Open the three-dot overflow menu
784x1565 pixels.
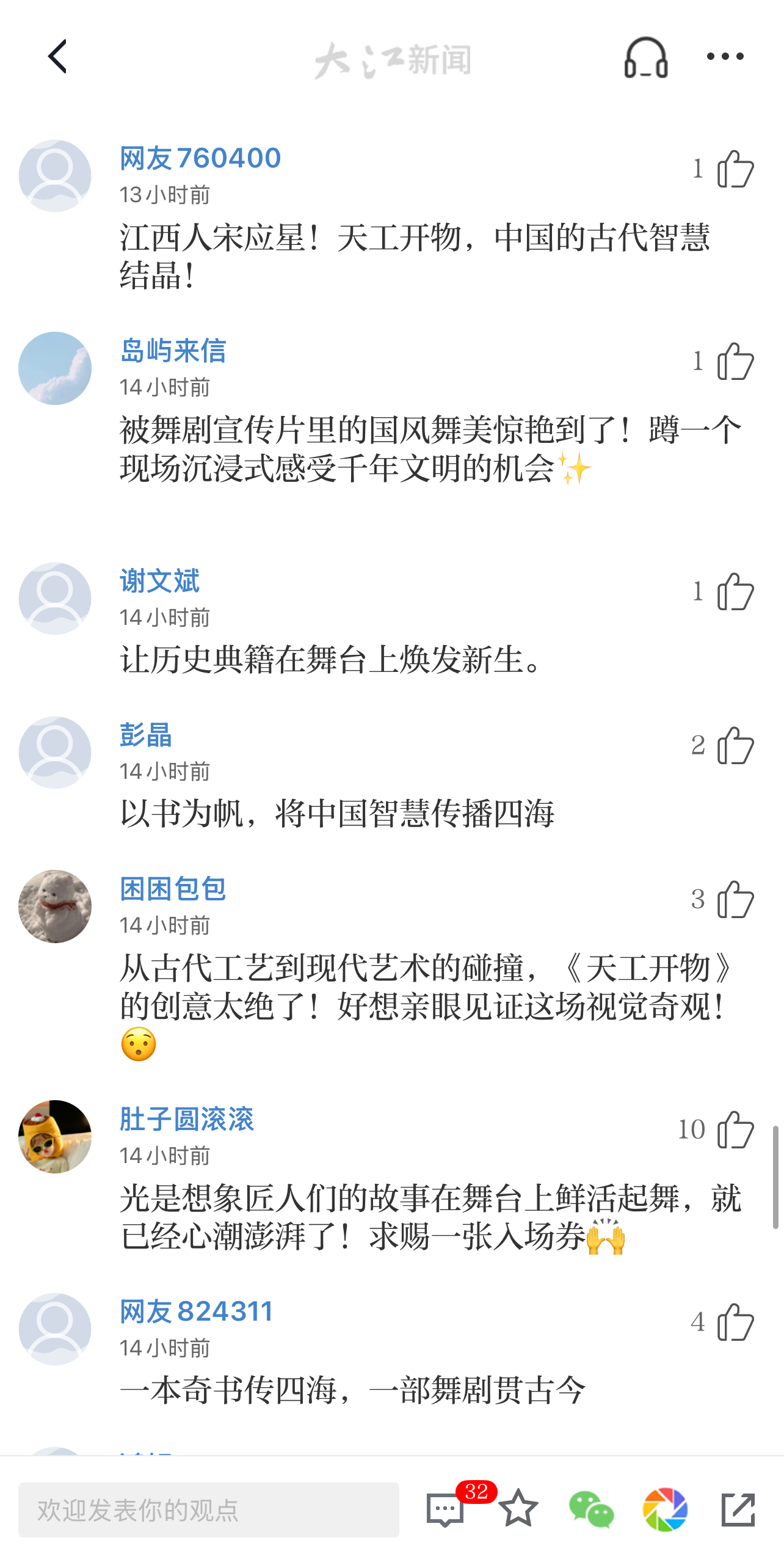(x=725, y=57)
